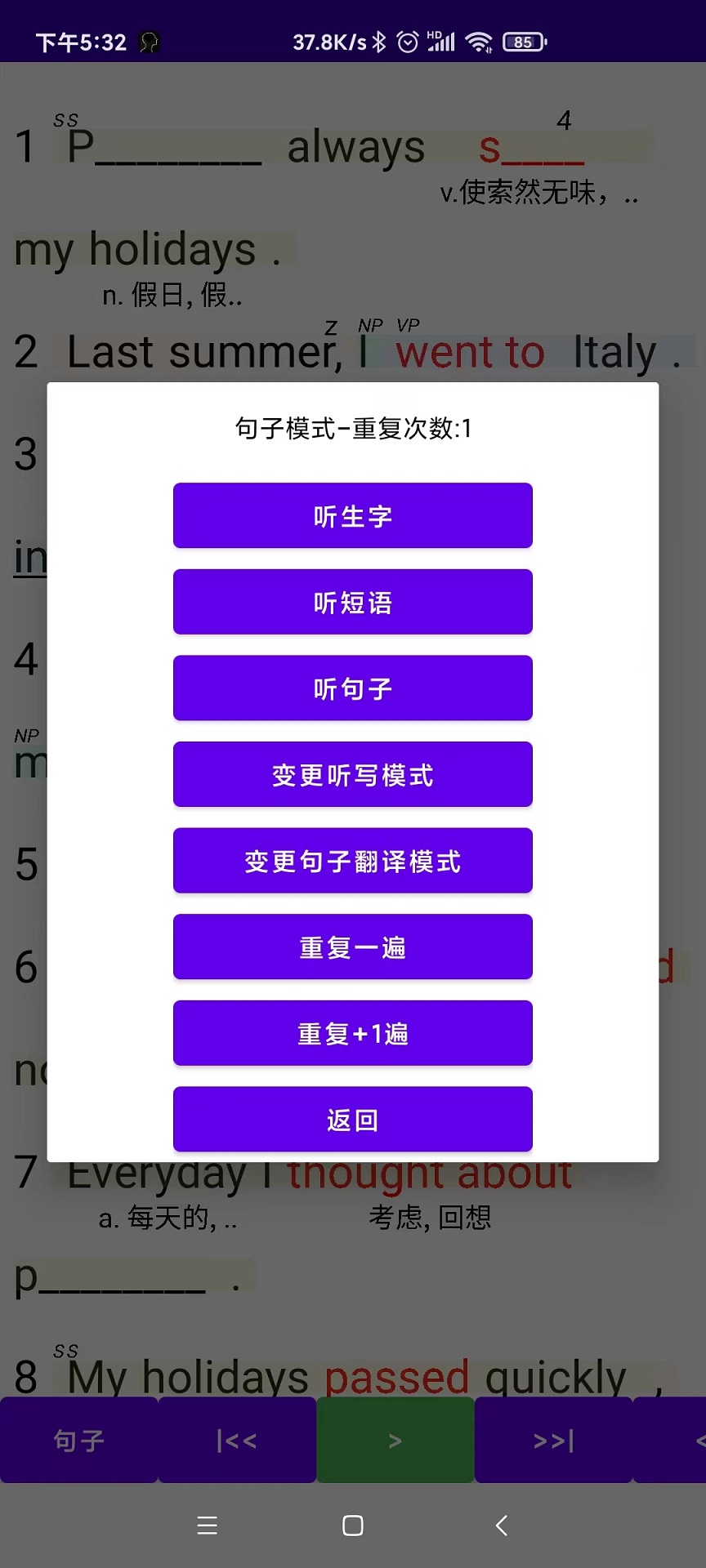Tap 返回 to close the dialog
706x1568 pixels.
point(352,1120)
